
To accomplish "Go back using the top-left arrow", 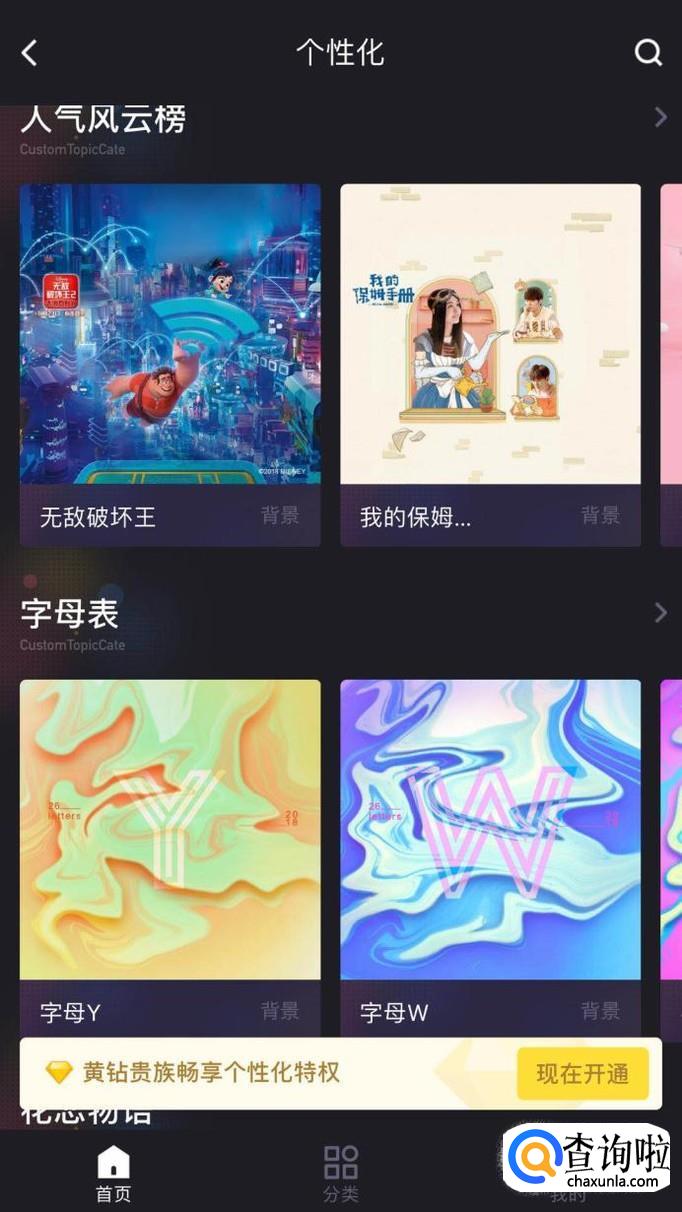I will 30,53.
